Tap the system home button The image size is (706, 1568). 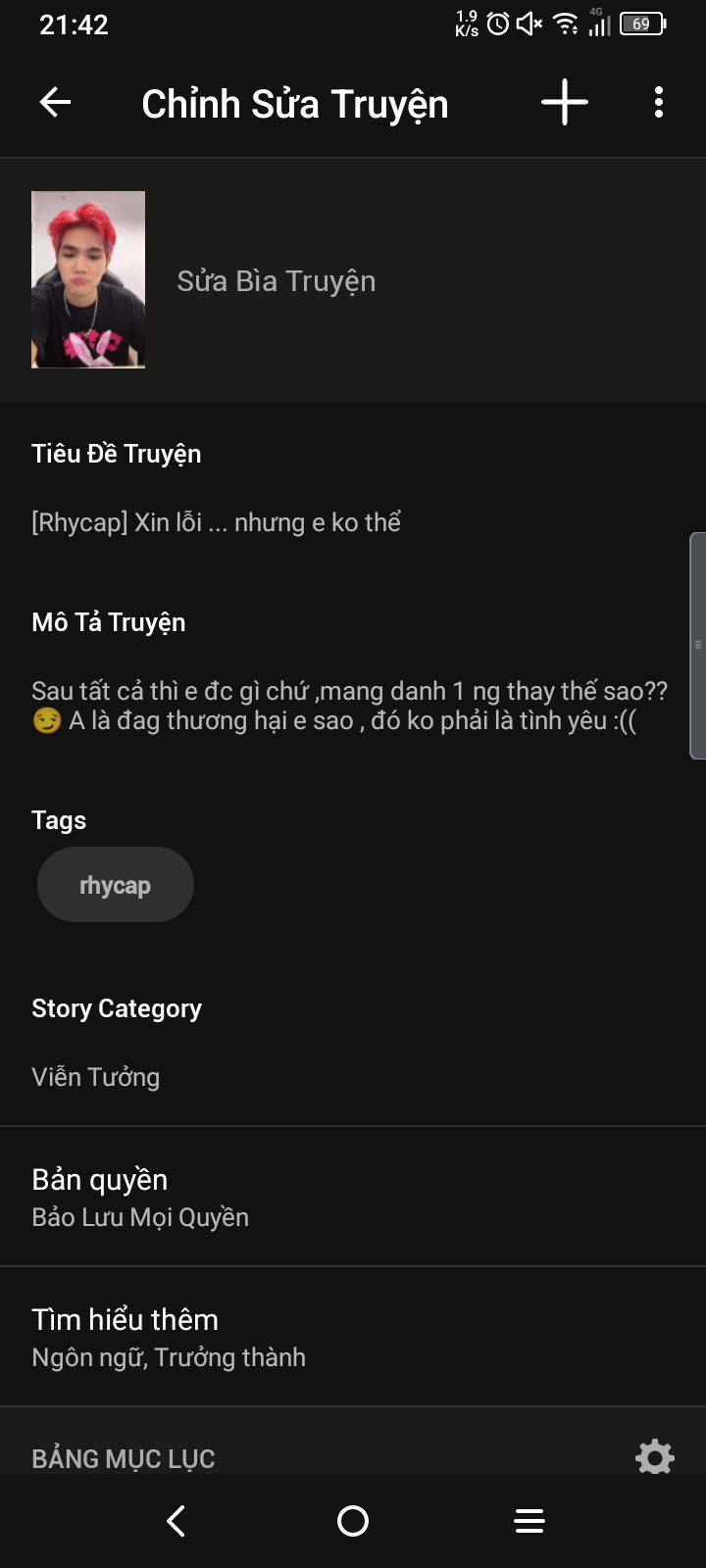[x=353, y=1521]
